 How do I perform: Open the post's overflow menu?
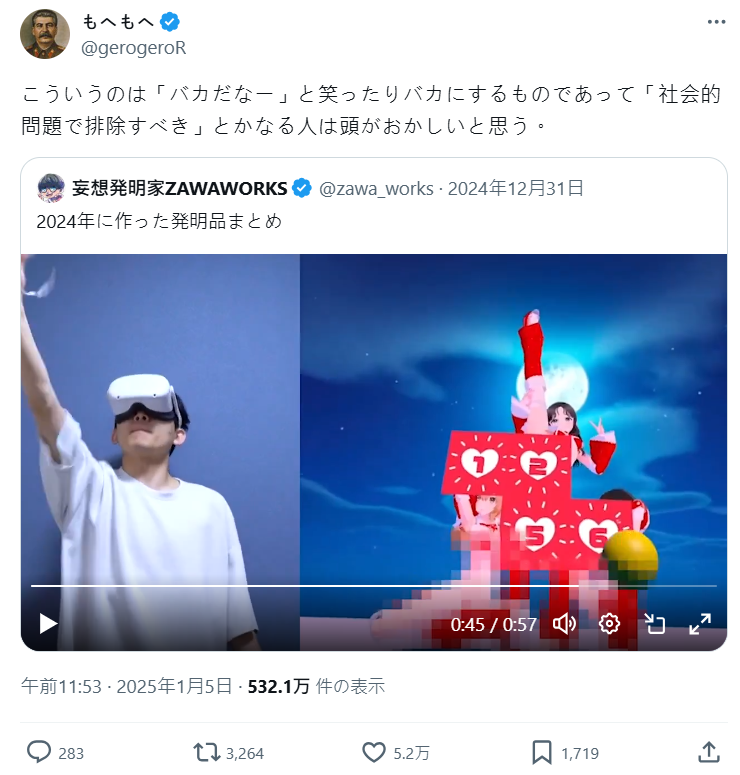pos(716,21)
